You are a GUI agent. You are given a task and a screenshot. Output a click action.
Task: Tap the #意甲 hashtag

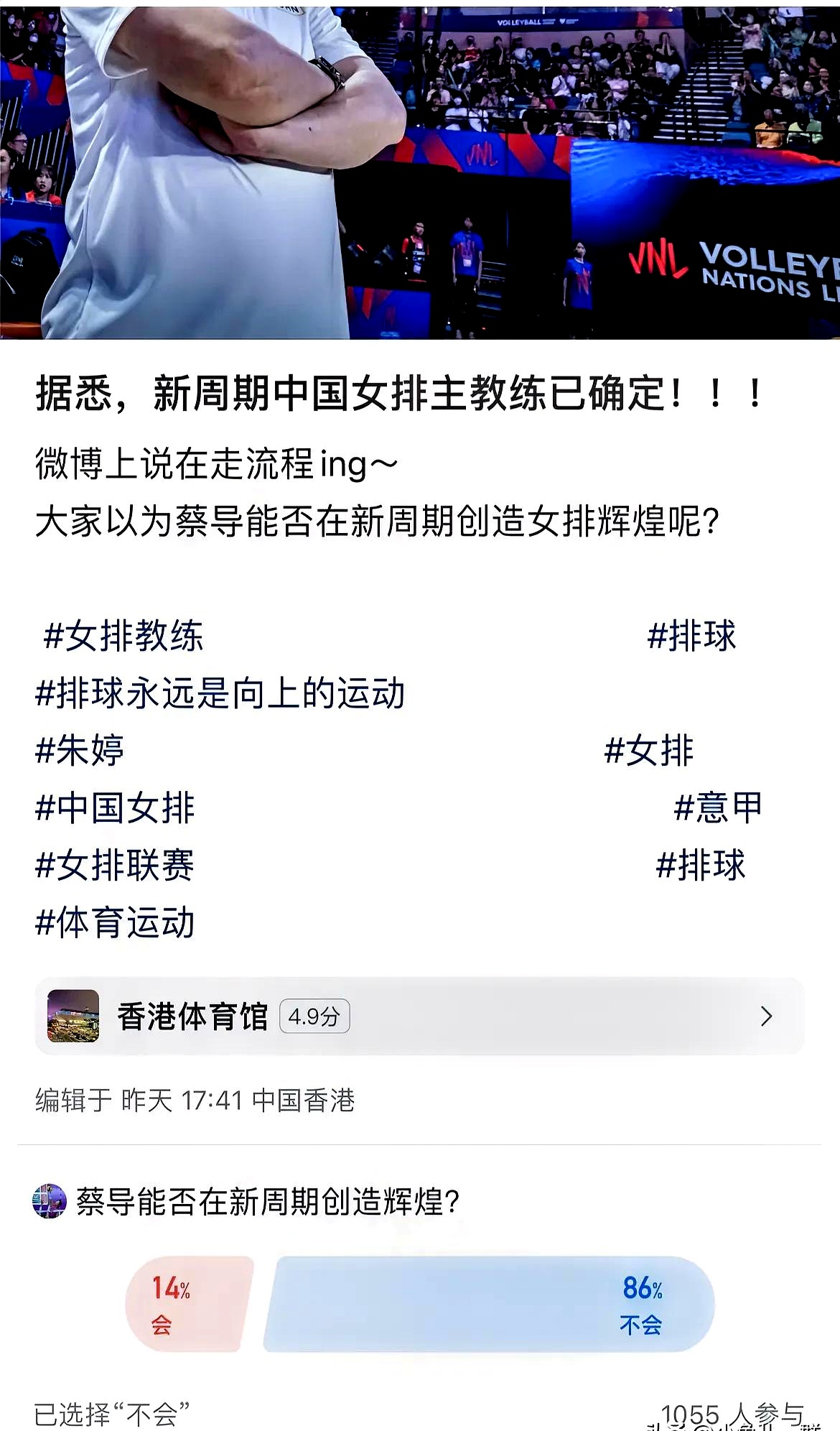pos(717,808)
